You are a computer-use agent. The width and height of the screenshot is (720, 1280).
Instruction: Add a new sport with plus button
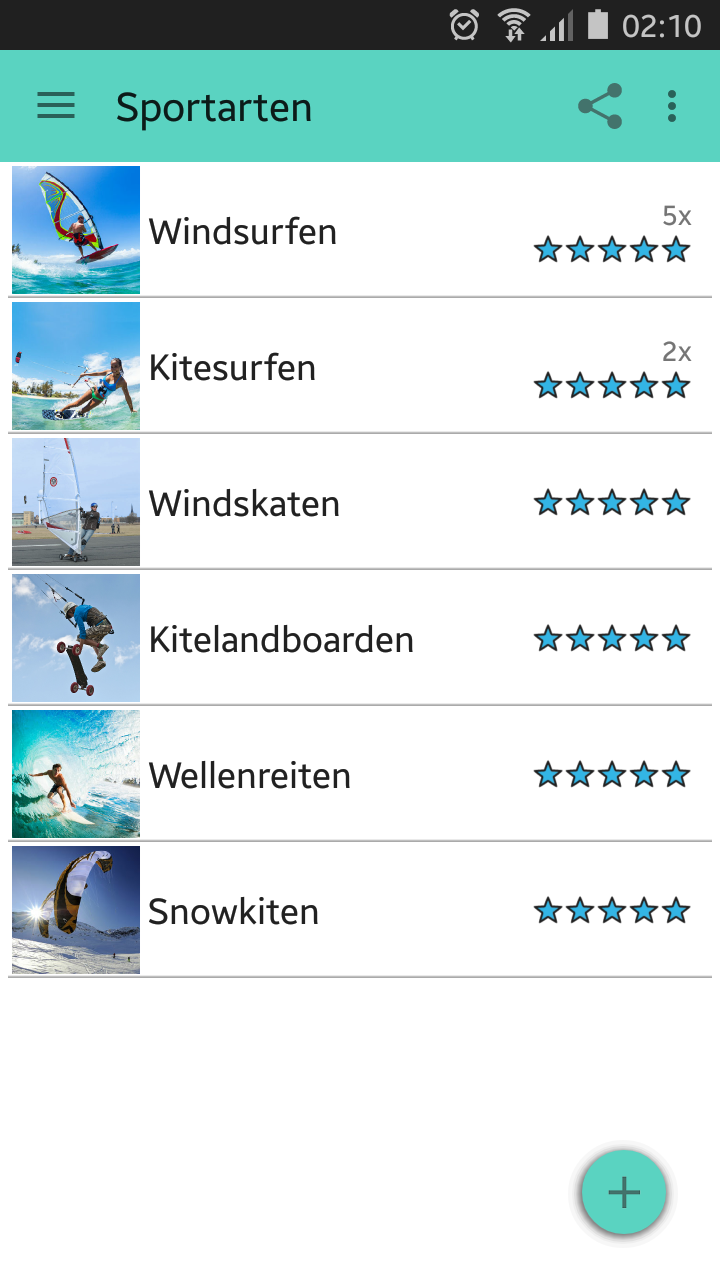click(x=624, y=1192)
